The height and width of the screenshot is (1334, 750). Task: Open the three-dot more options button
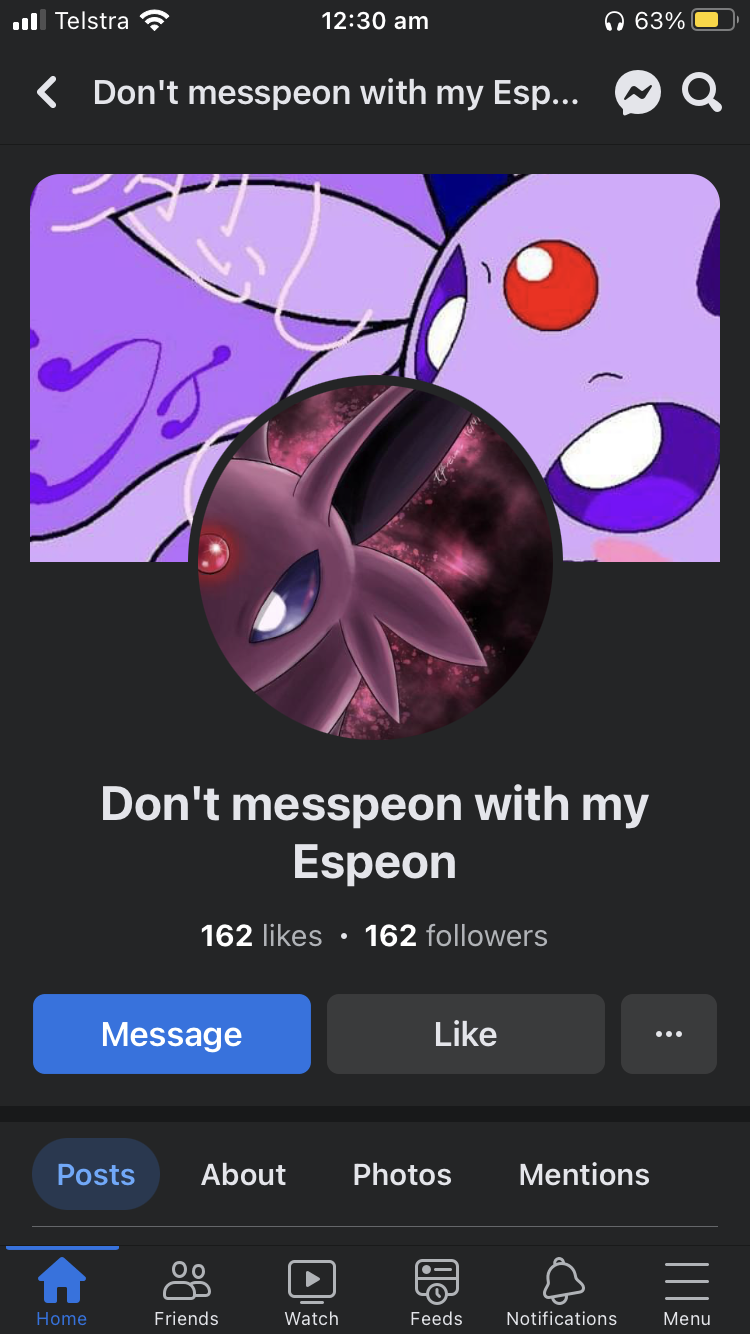pos(668,1034)
